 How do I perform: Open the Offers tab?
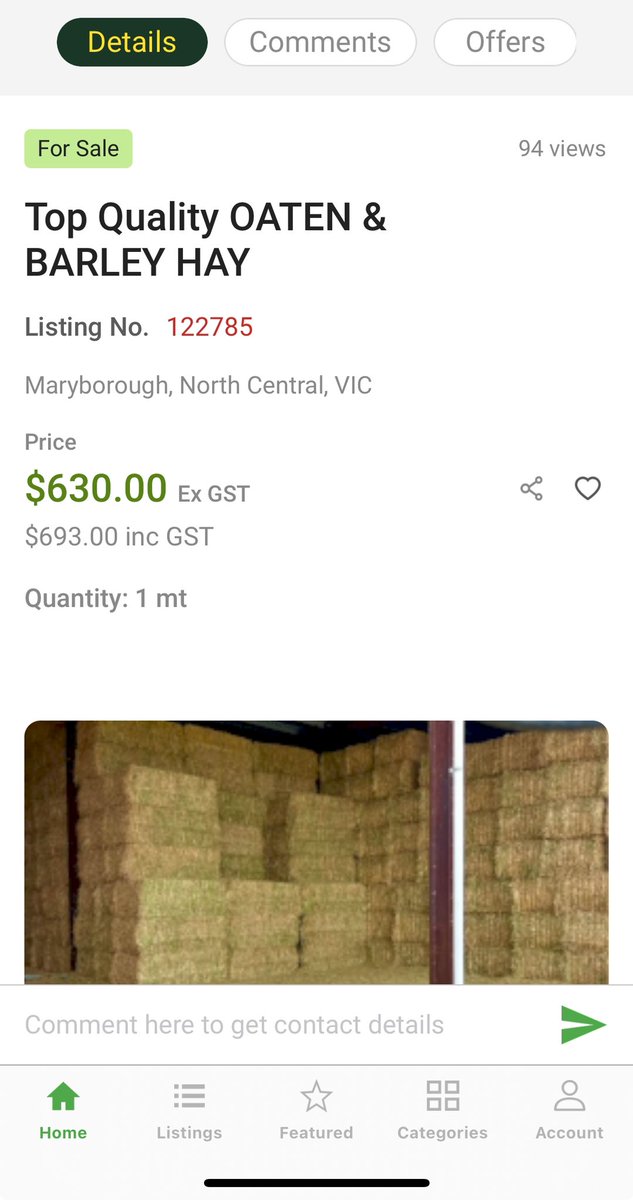[x=505, y=43]
